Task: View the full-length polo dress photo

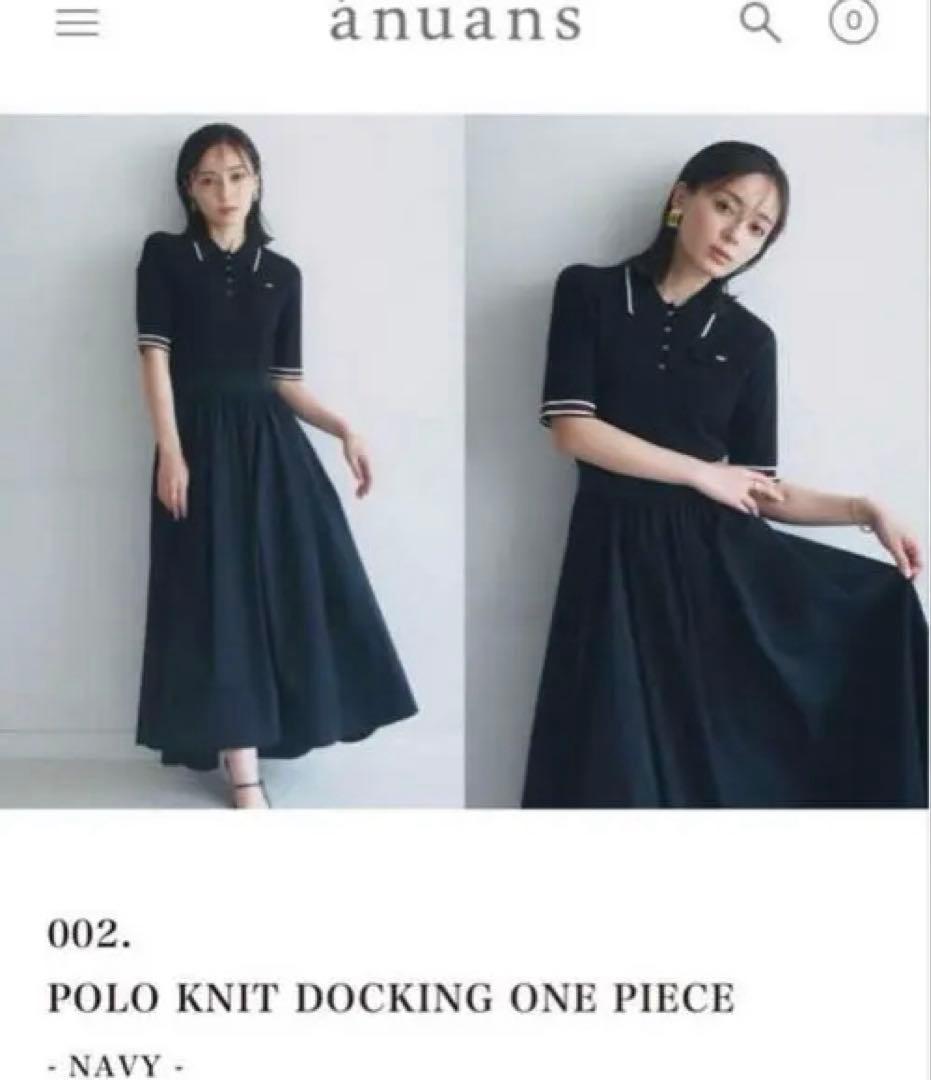Action: click(x=232, y=461)
